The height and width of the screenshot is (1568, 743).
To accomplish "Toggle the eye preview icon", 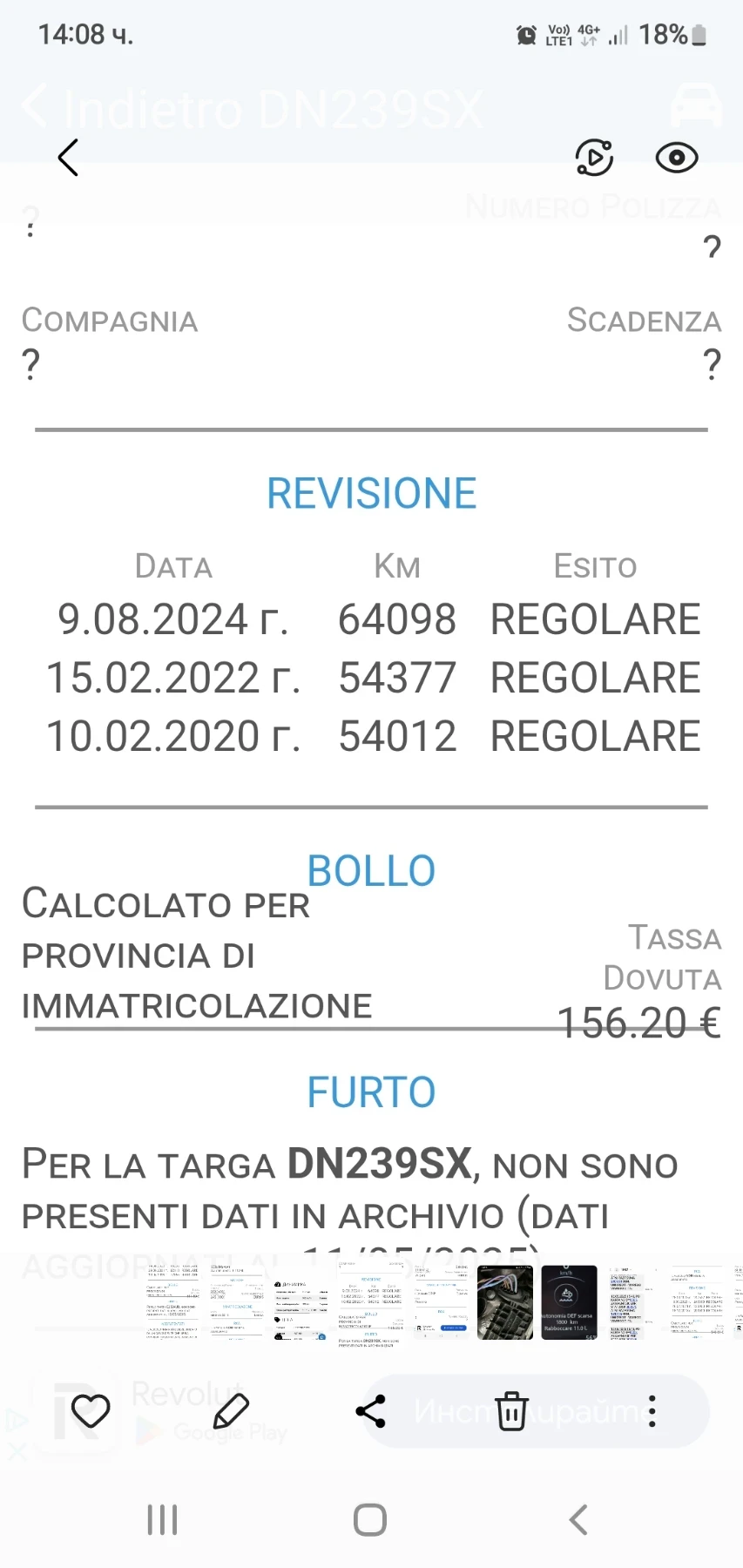I will click(x=677, y=157).
